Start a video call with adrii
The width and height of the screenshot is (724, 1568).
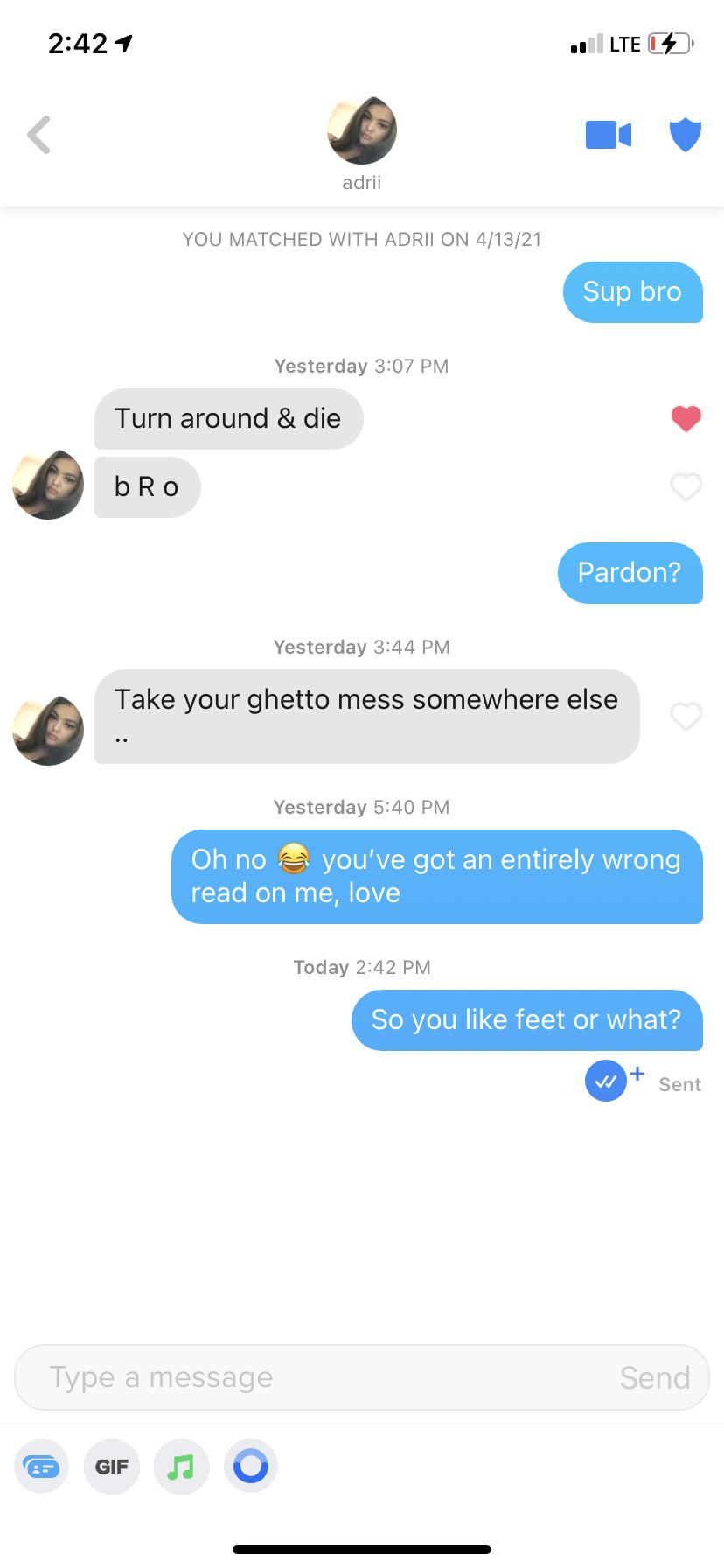coord(608,135)
